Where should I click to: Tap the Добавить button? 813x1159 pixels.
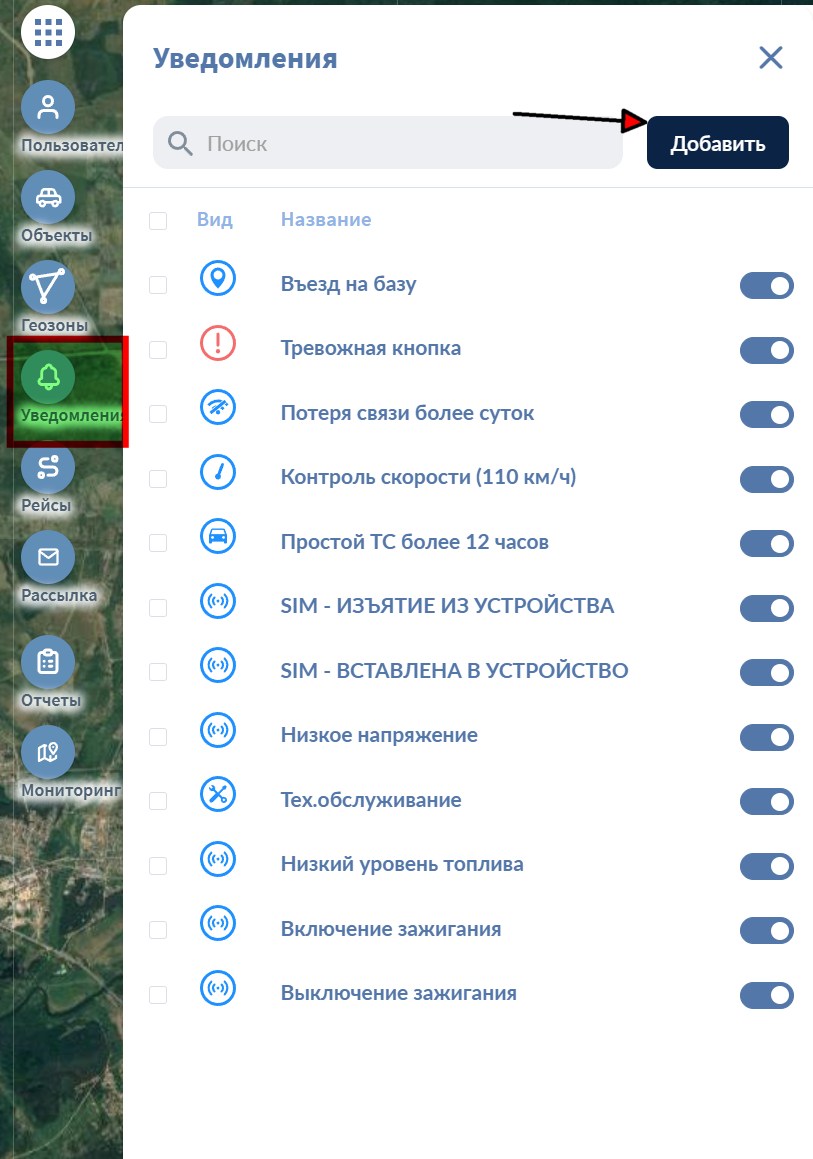click(717, 143)
